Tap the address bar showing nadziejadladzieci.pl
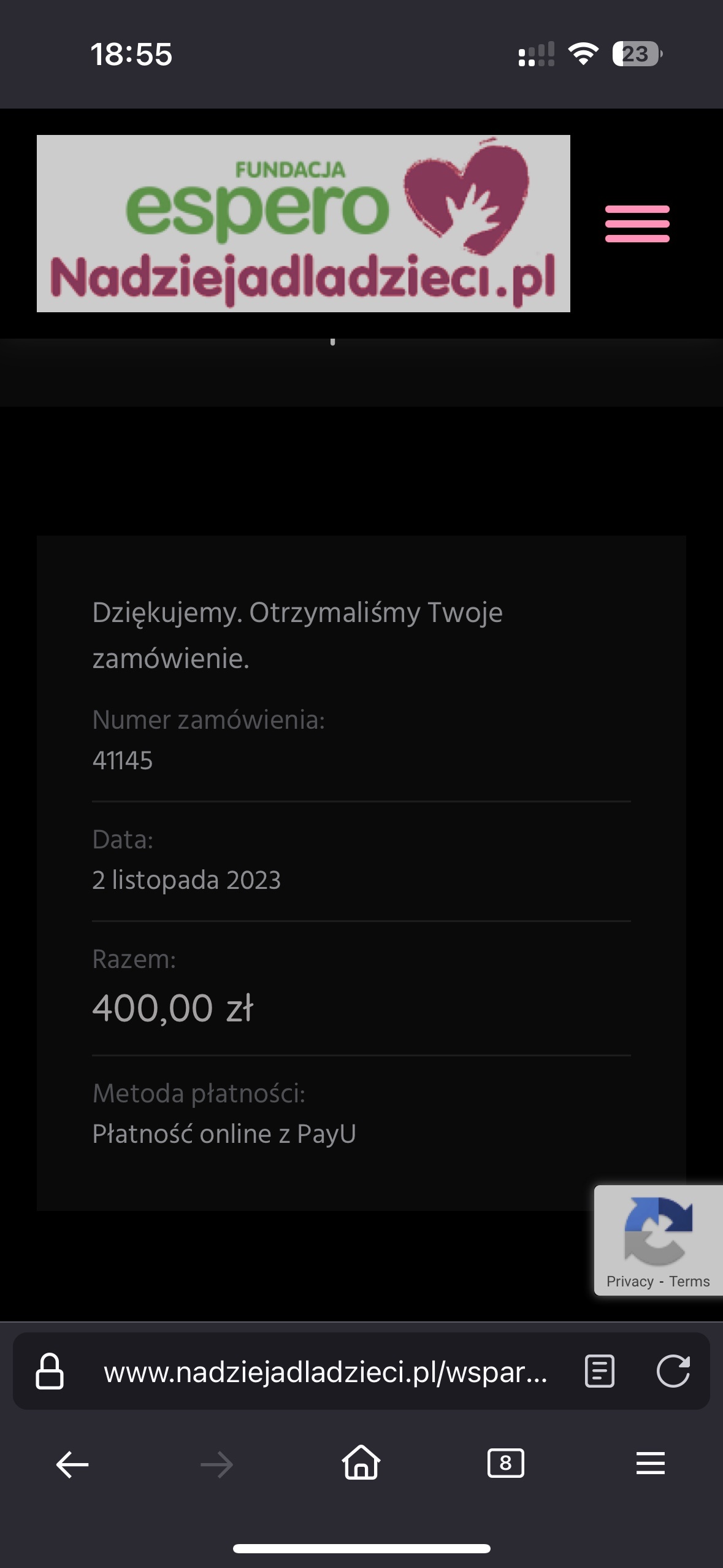The height and width of the screenshot is (1568, 723). (325, 1372)
